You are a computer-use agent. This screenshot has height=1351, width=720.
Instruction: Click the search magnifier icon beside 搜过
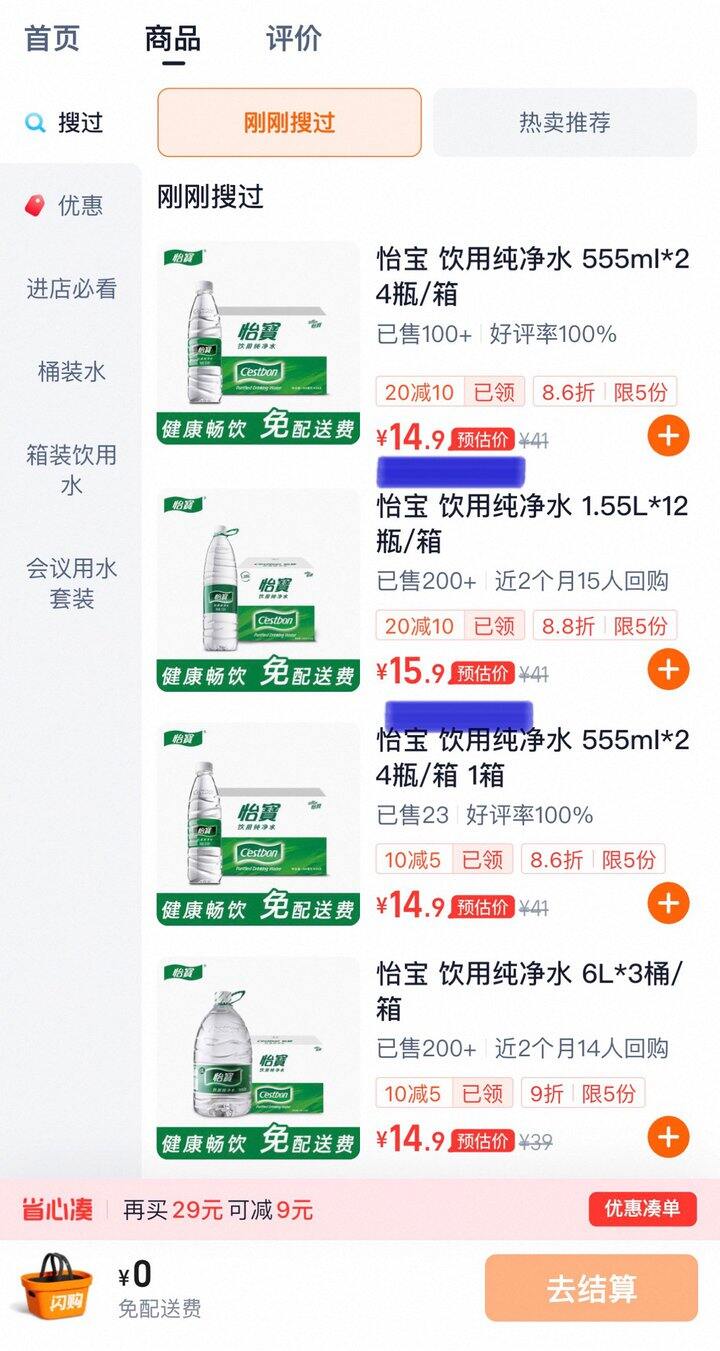point(33,119)
